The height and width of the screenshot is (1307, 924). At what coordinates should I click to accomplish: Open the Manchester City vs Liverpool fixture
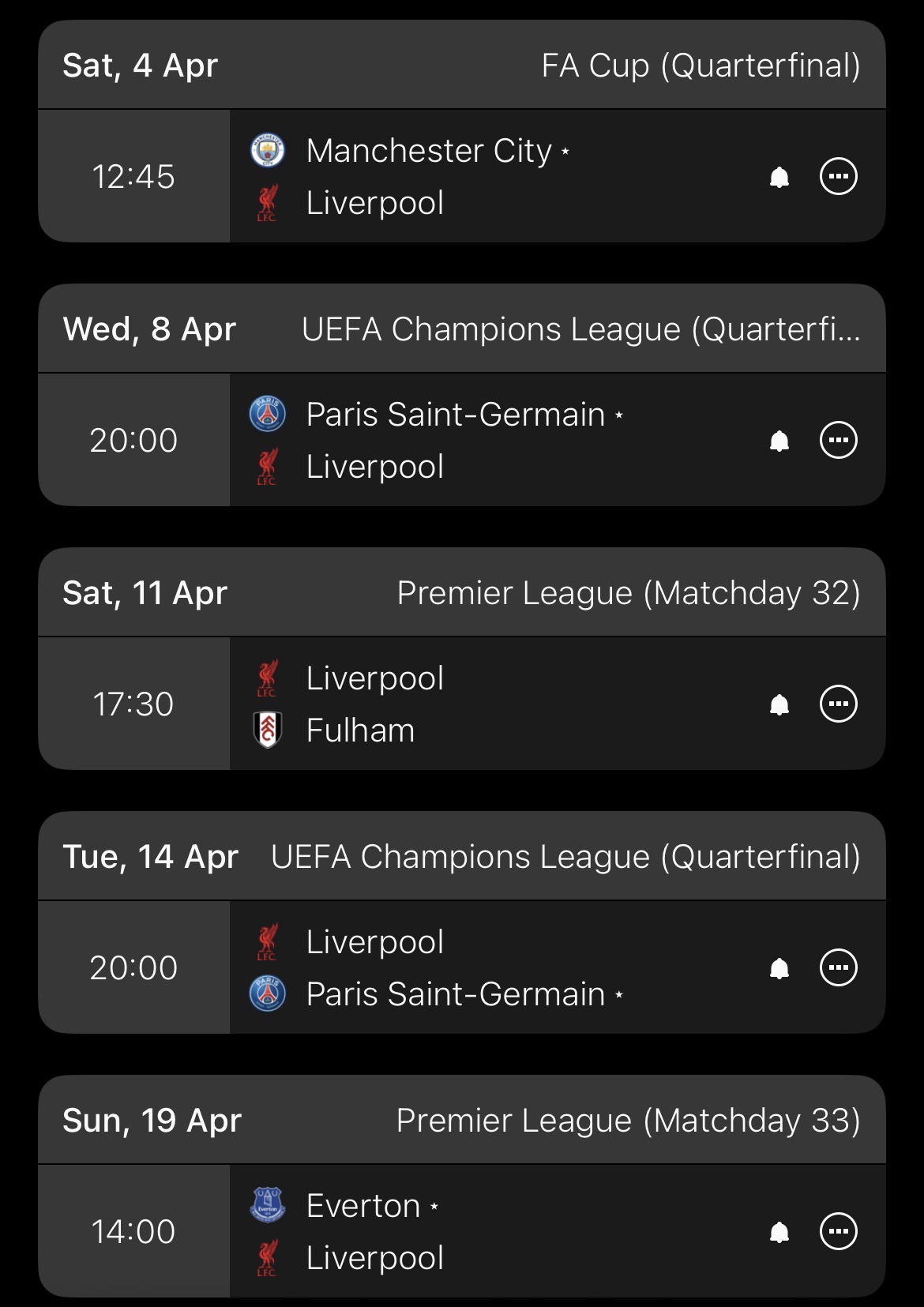tap(474, 176)
